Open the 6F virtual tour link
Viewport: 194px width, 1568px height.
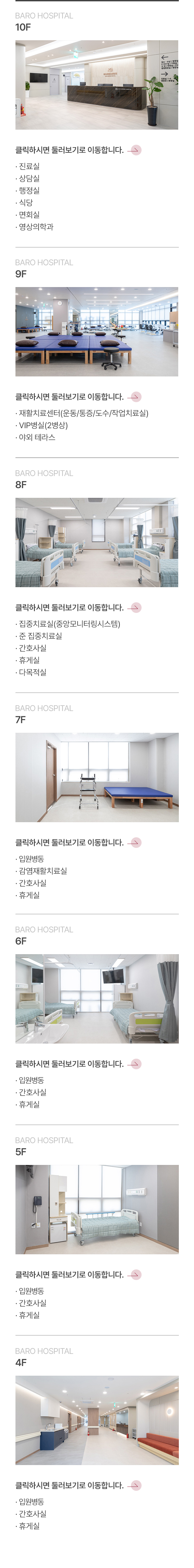click(78, 1064)
